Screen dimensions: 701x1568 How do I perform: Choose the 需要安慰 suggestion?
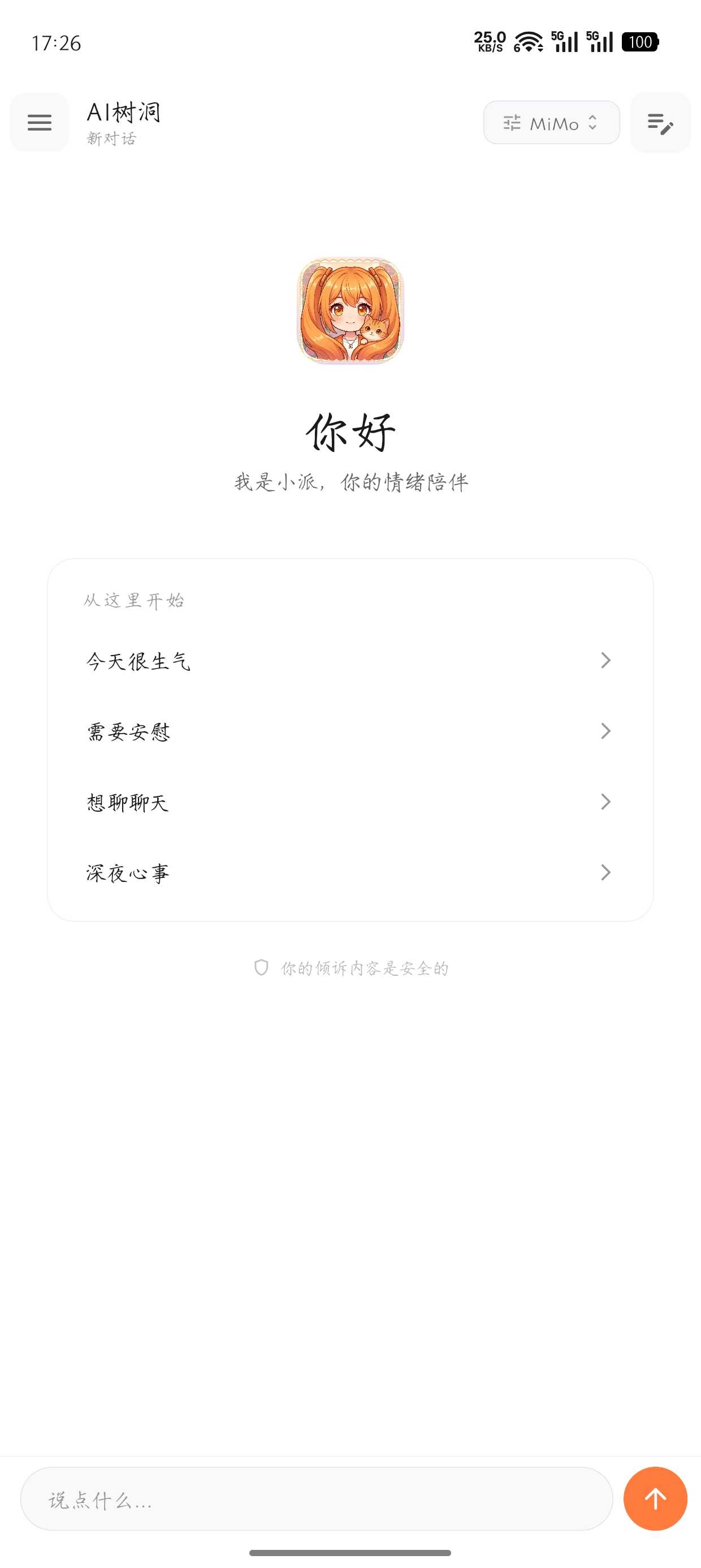(x=350, y=731)
